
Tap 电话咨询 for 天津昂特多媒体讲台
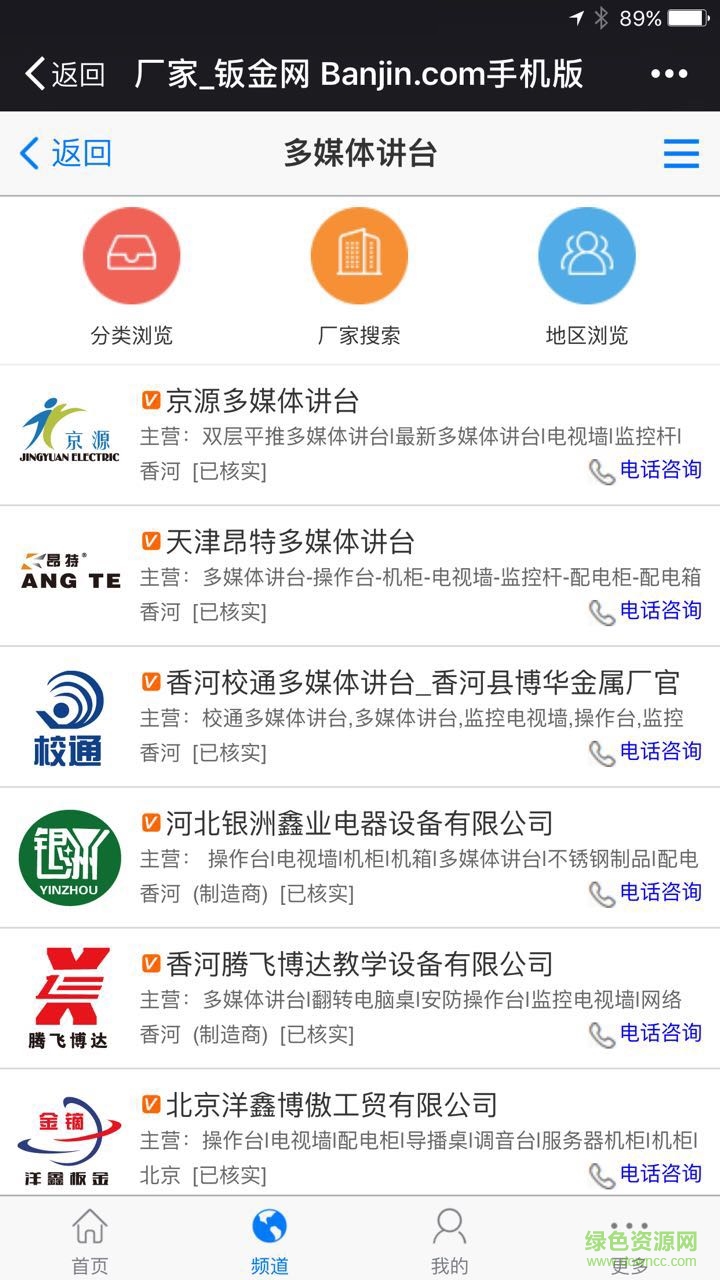tap(646, 611)
